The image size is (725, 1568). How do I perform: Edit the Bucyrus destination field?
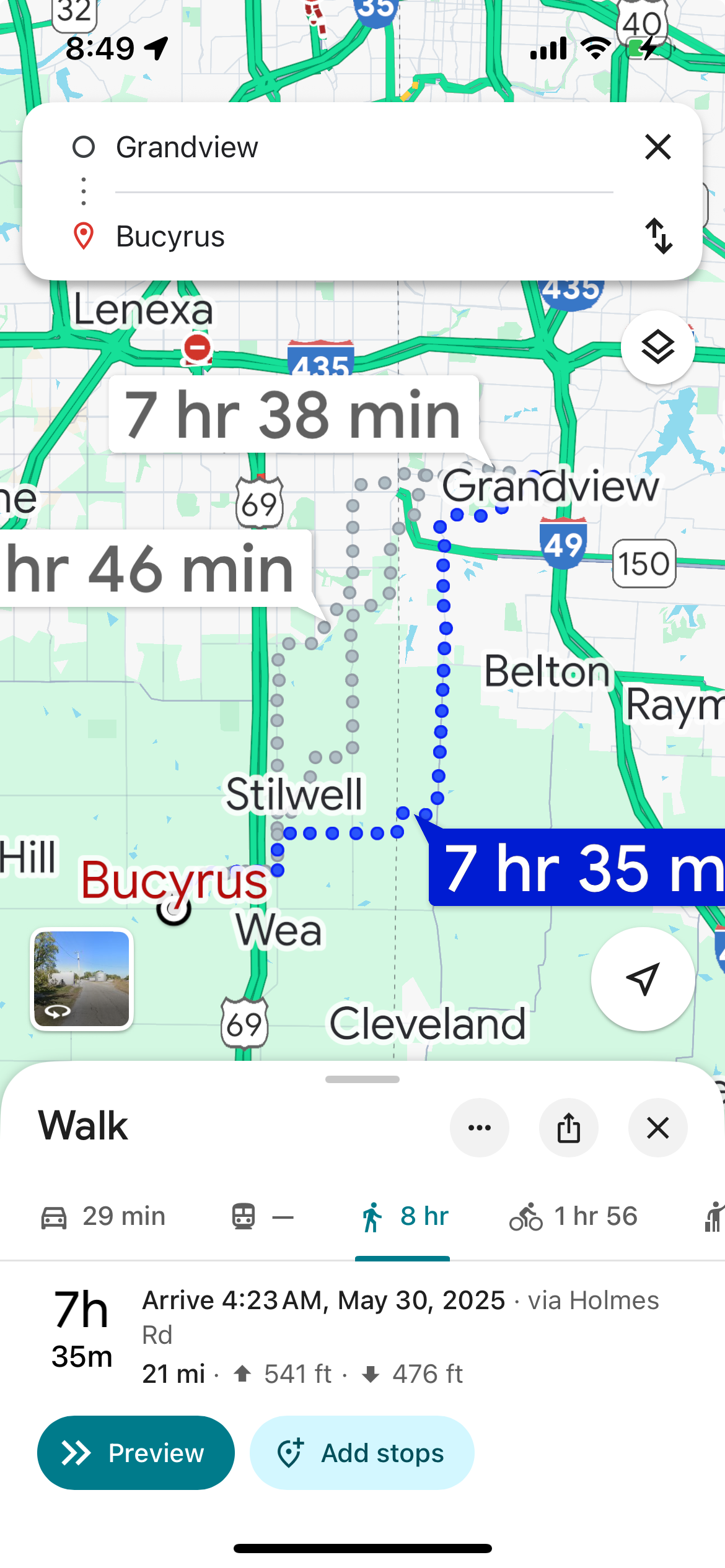[364, 237]
